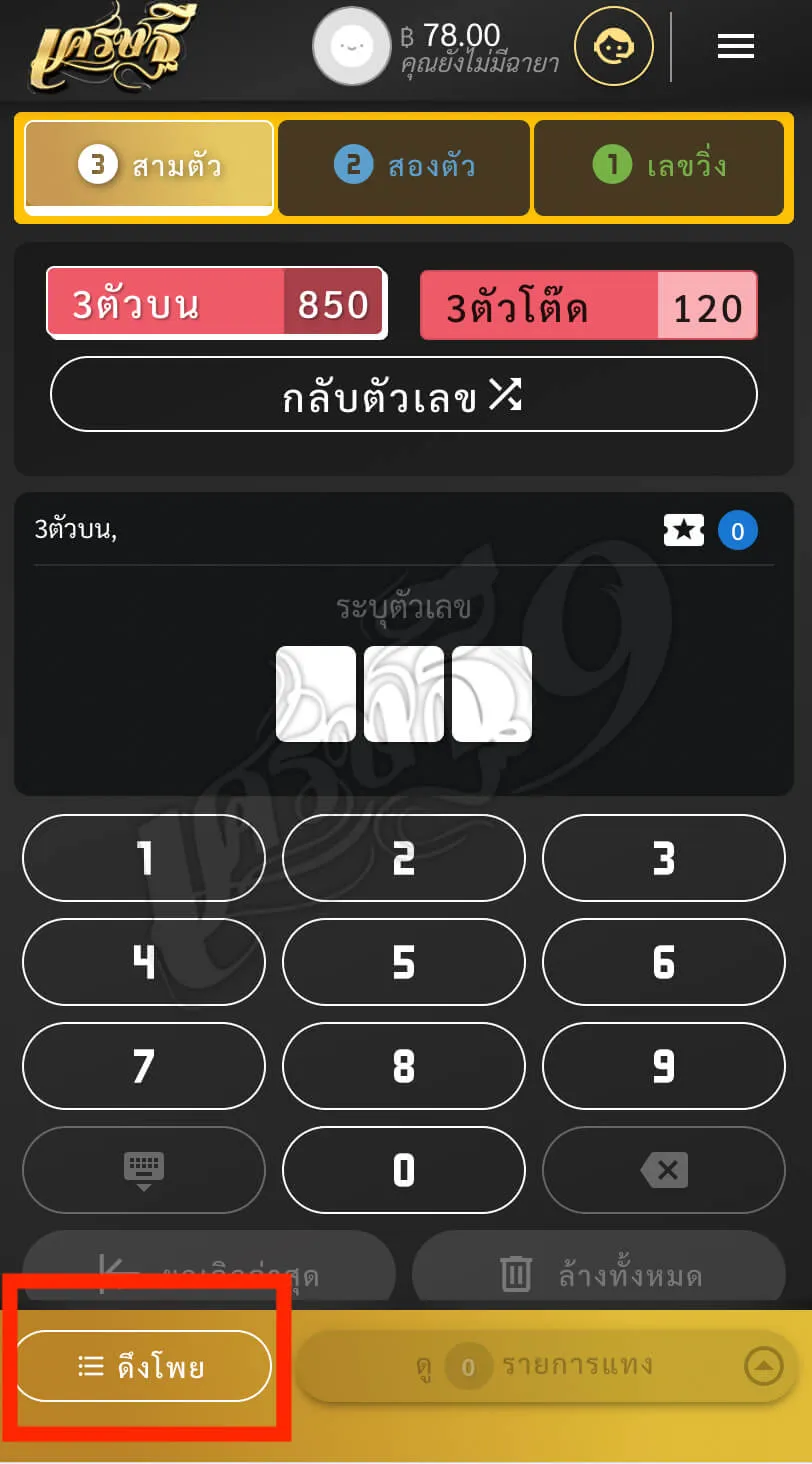
Task: Tap number 5 on the keypad
Action: [x=403, y=962]
